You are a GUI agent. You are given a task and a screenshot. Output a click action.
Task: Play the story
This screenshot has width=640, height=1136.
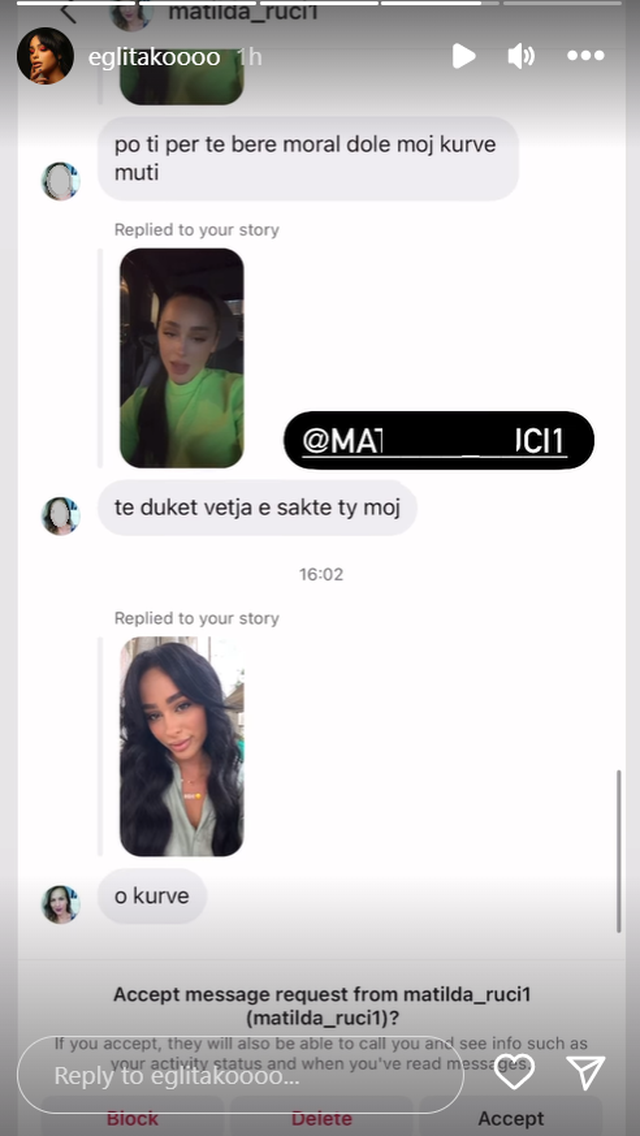click(463, 56)
